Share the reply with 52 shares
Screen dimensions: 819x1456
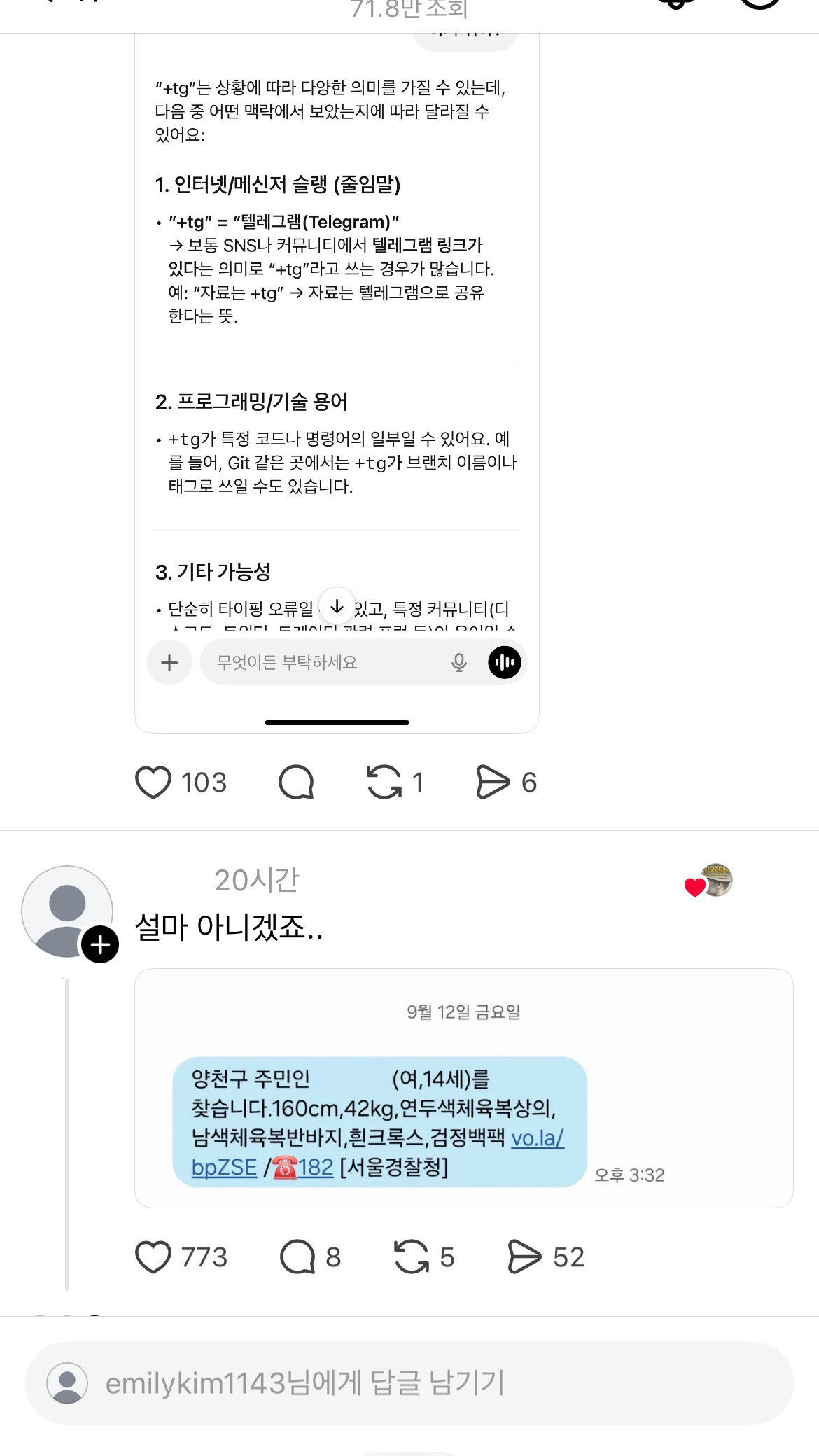[x=524, y=1256]
